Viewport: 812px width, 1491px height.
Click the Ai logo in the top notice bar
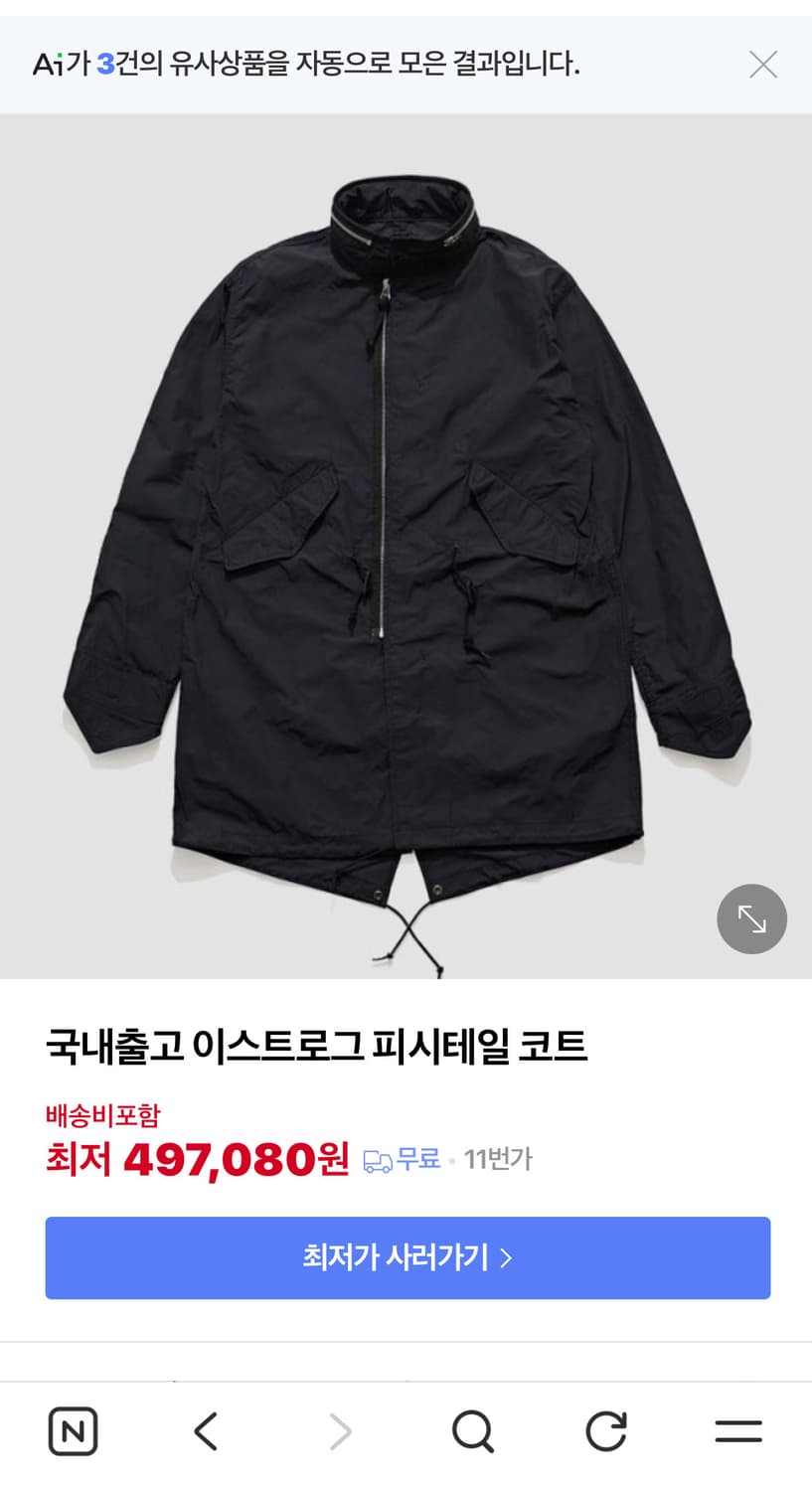coord(52,64)
